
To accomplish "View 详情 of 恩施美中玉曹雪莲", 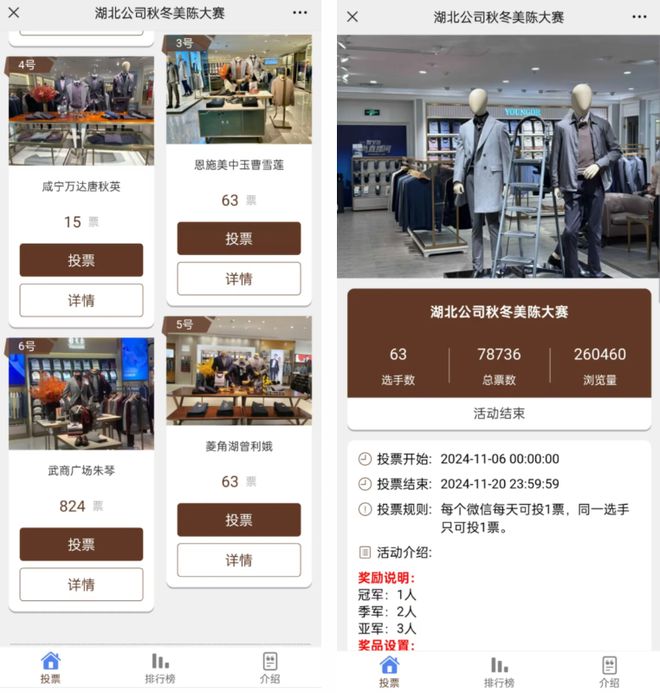I will 239,279.
